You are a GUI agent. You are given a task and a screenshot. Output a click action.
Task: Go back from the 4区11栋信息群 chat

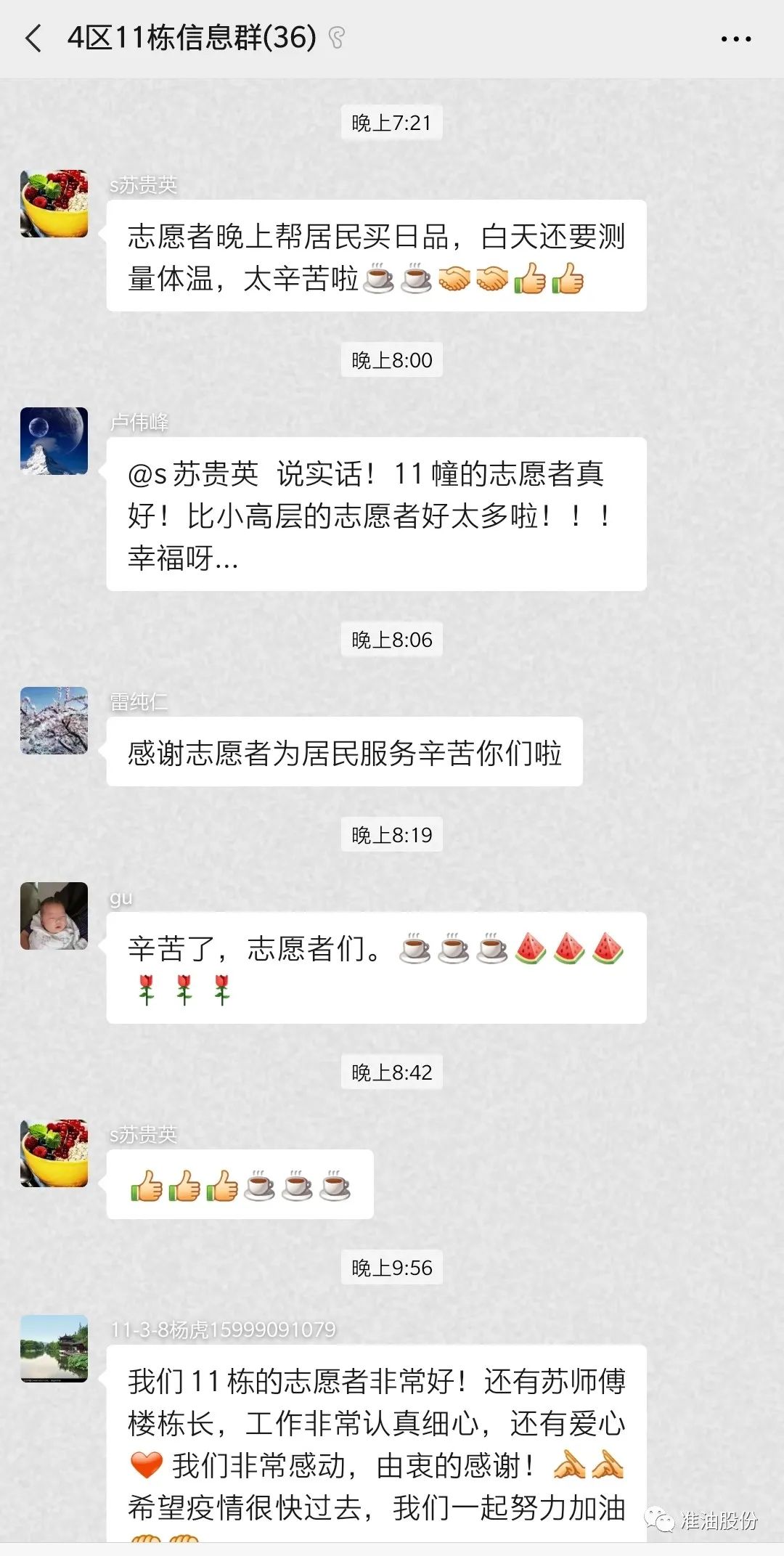pos(33,38)
